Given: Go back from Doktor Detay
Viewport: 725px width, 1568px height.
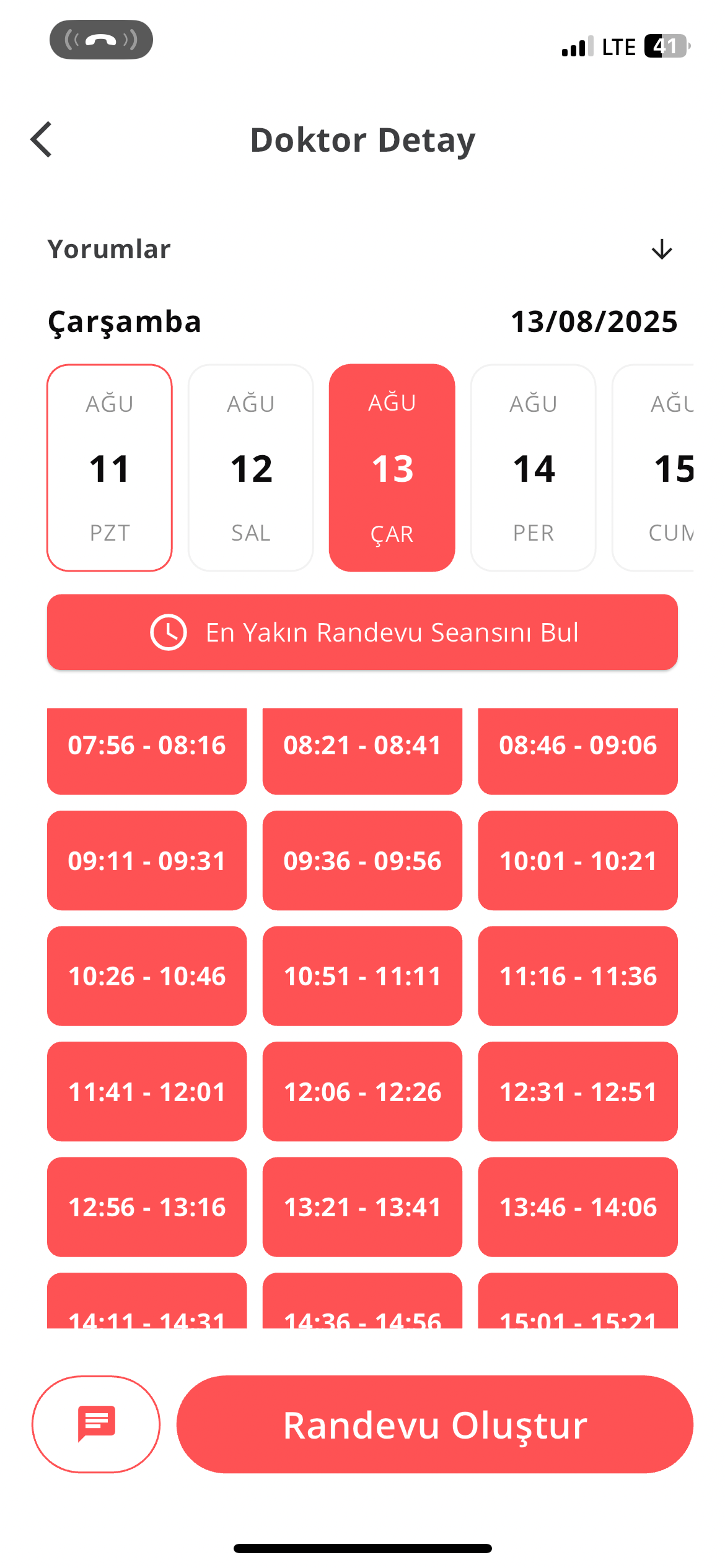Looking at the screenshot, I should (x=42, y=139).
